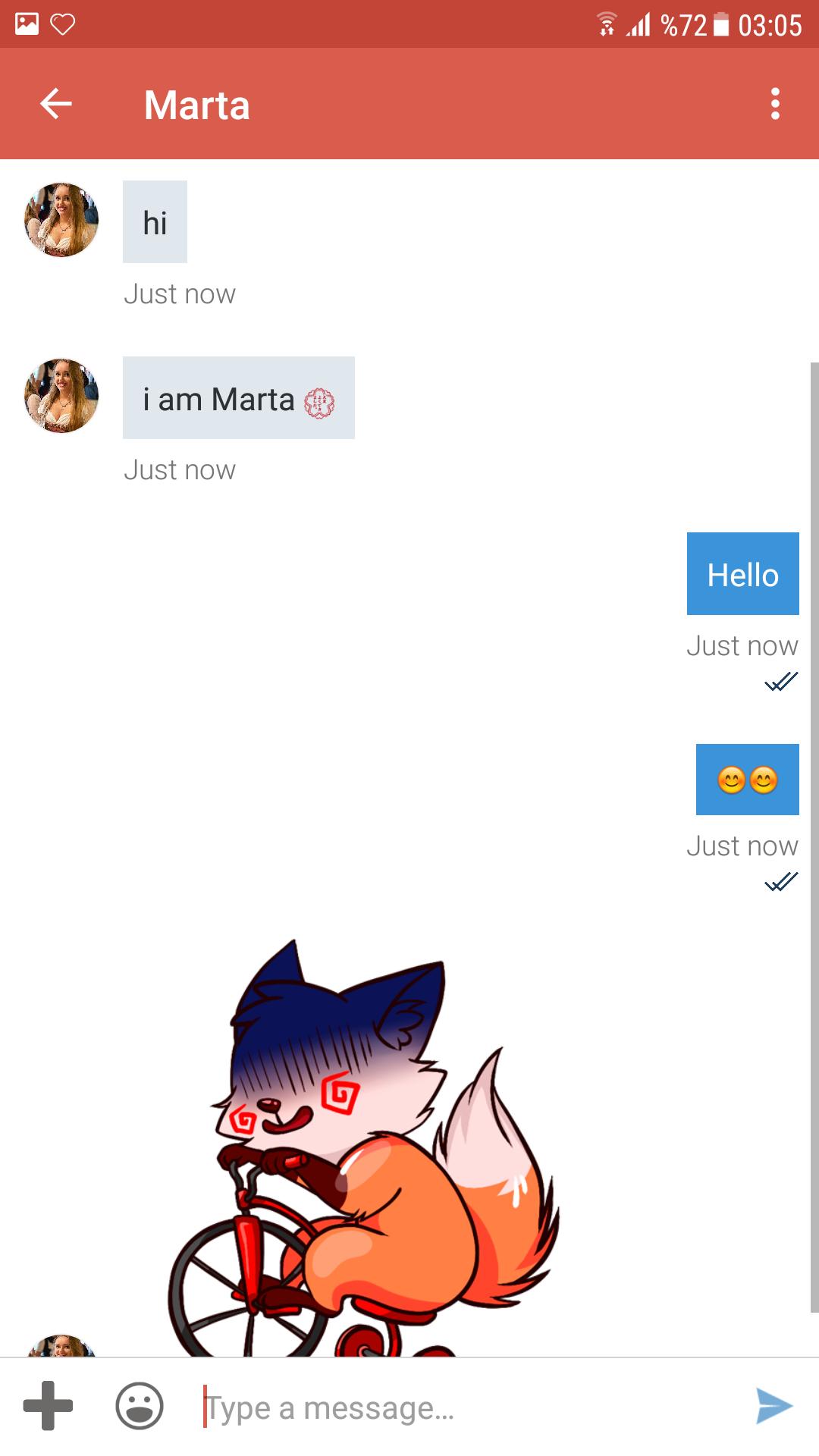Open the fox on tricycle sticker

(364, 1147)
